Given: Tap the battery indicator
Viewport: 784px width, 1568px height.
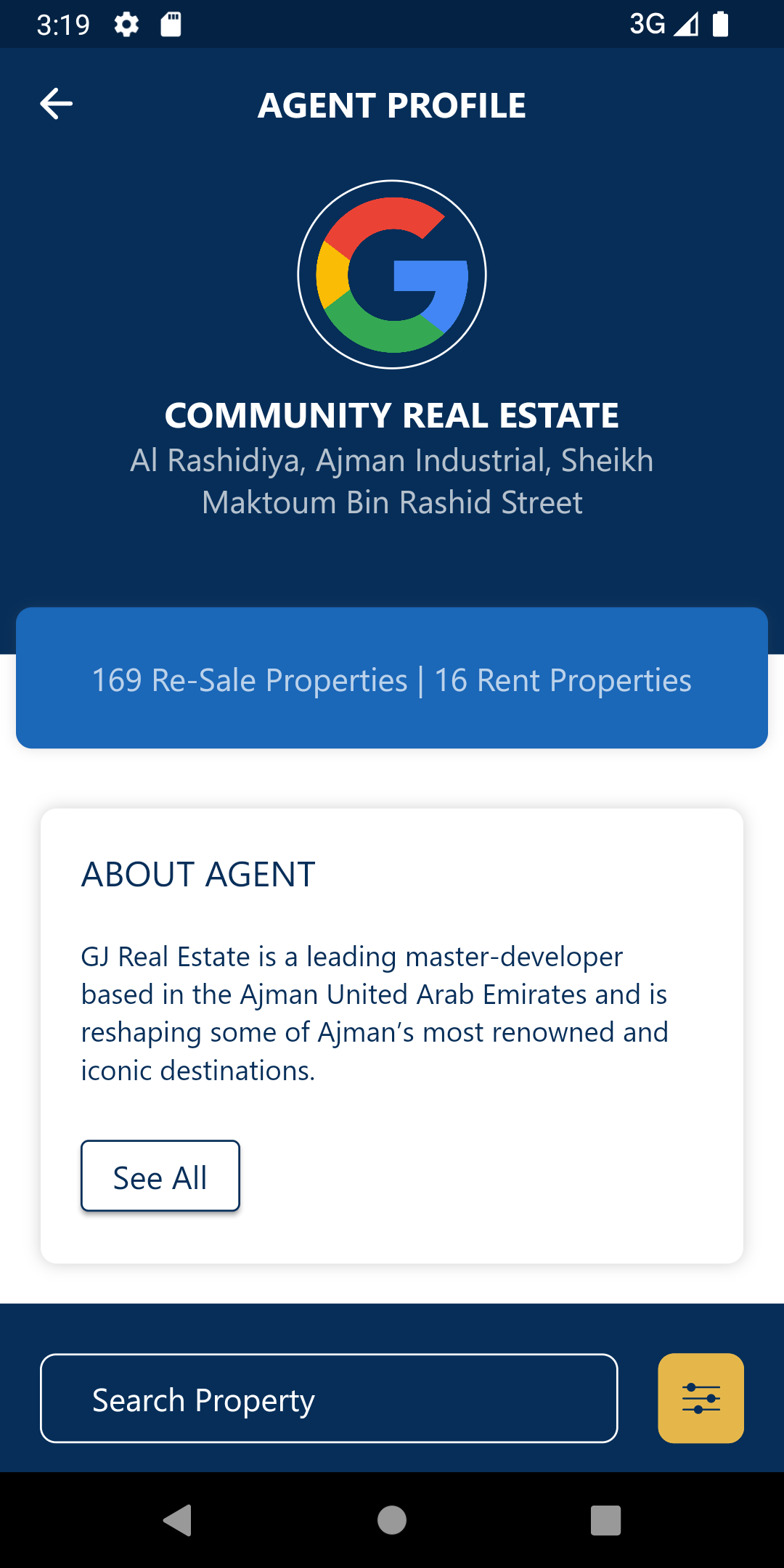Looking at the screenshot, I should click(x=721, y=24).
